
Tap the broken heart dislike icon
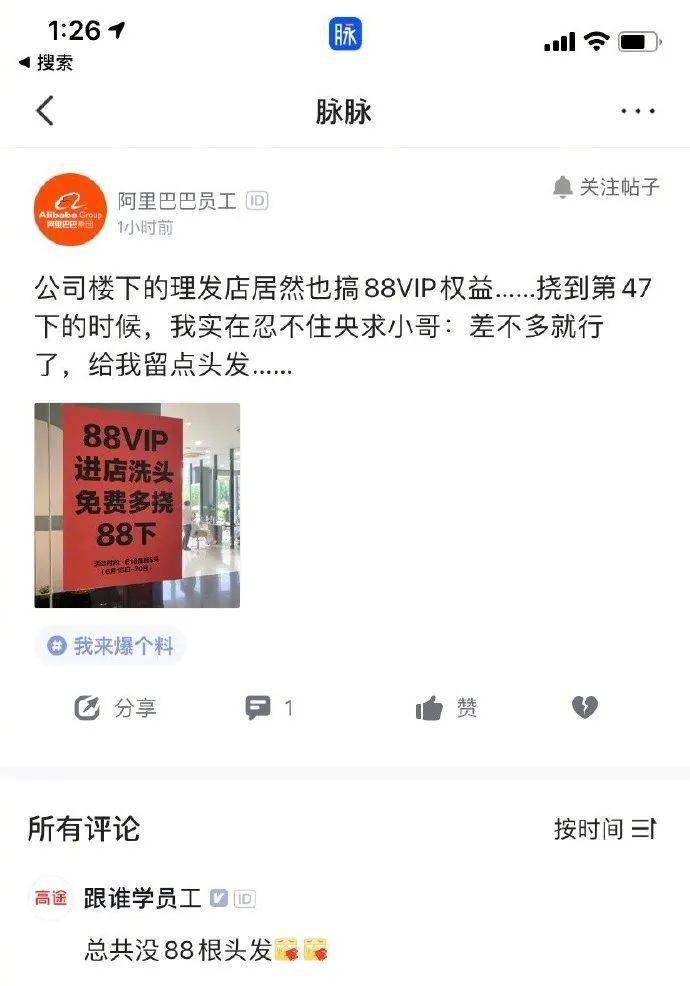(584, 708)
